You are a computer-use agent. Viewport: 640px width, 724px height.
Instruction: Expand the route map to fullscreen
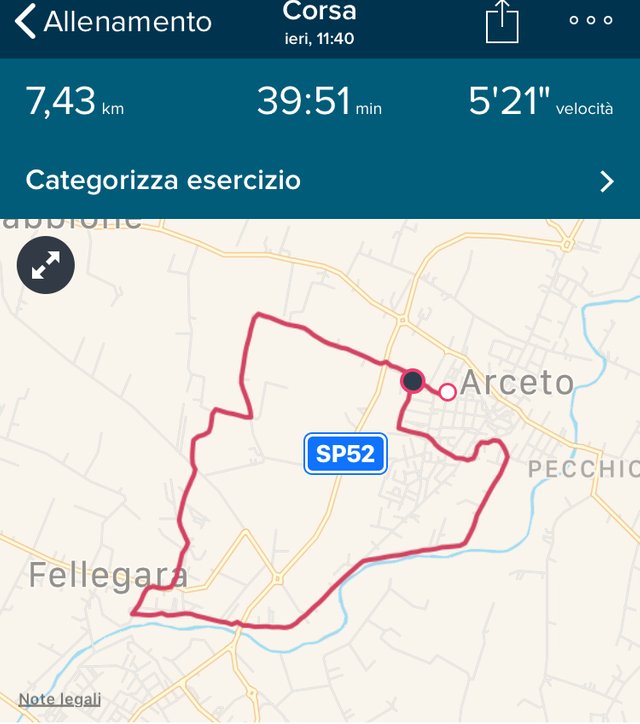[x=46, y=265]
